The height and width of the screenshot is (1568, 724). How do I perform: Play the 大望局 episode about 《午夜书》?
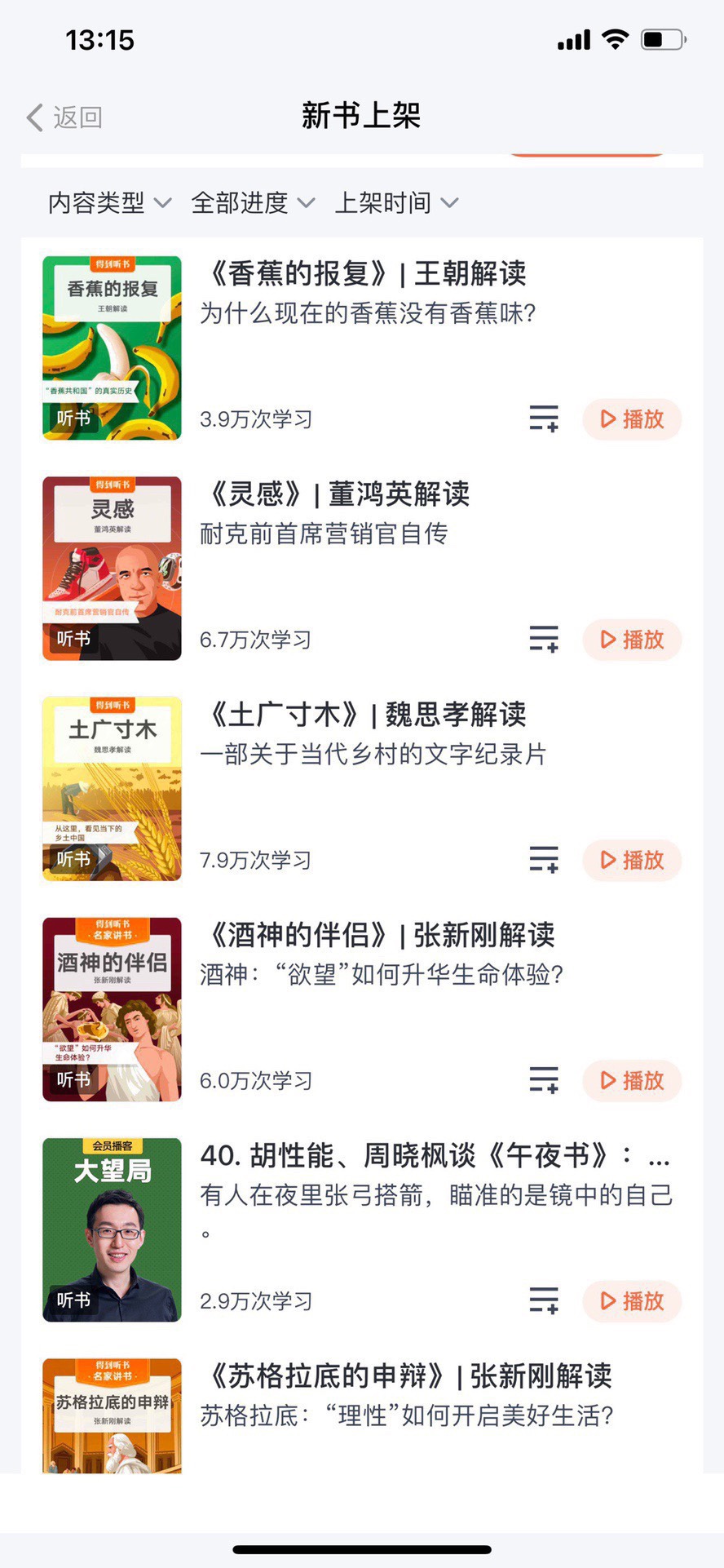(x=632, y=1301)
